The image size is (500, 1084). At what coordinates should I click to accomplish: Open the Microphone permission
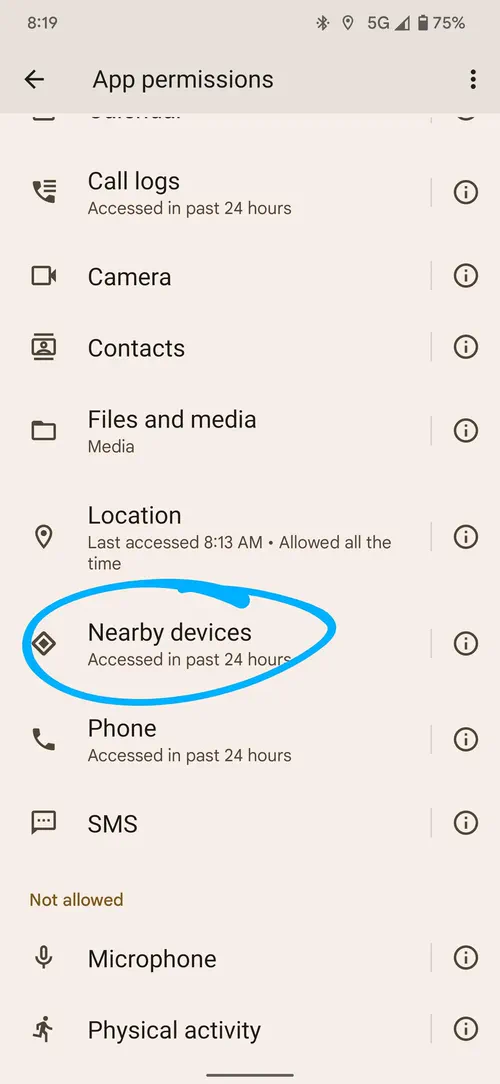pyautogui.click(x=215, y=958)
